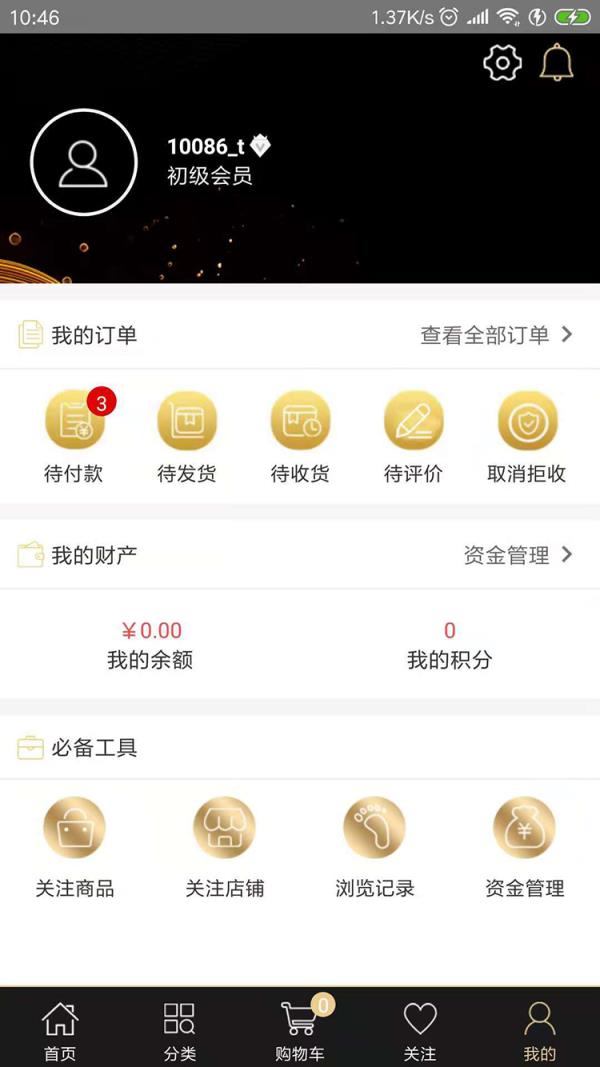Open 待付款 pending payment orders

click(74, 438)
